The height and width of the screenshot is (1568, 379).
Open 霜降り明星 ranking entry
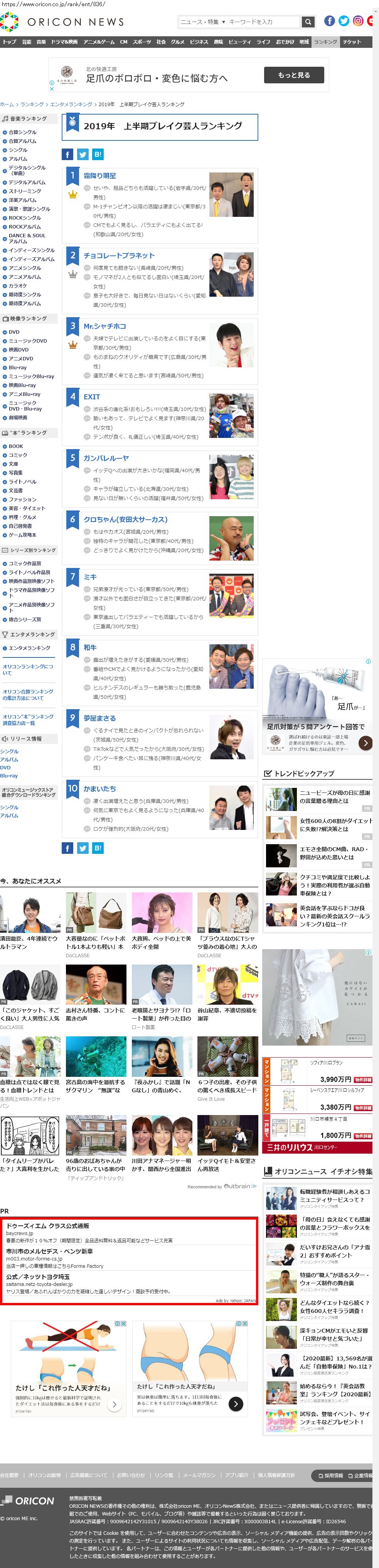pyautogui.click(x=100, y=176)
